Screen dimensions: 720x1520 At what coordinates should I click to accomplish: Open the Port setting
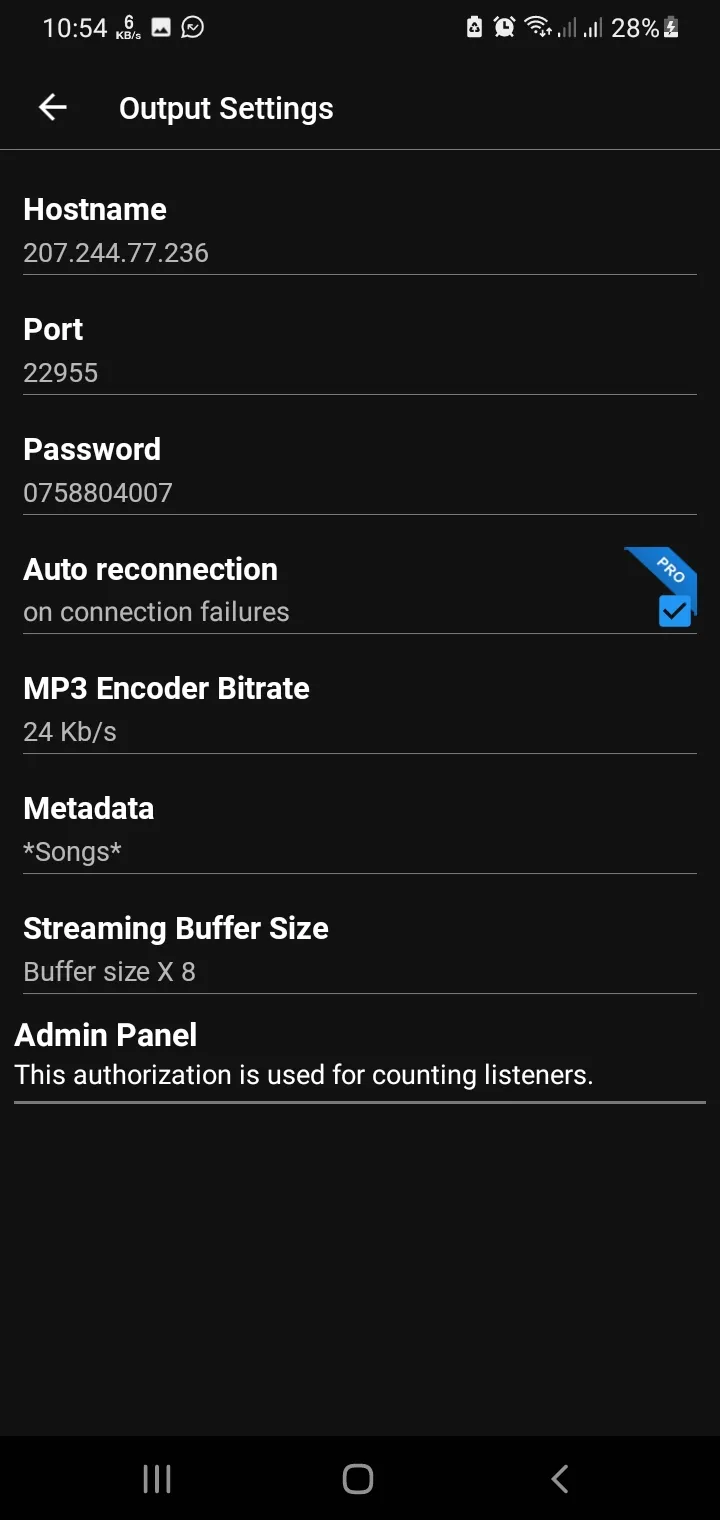coord(359,350)
